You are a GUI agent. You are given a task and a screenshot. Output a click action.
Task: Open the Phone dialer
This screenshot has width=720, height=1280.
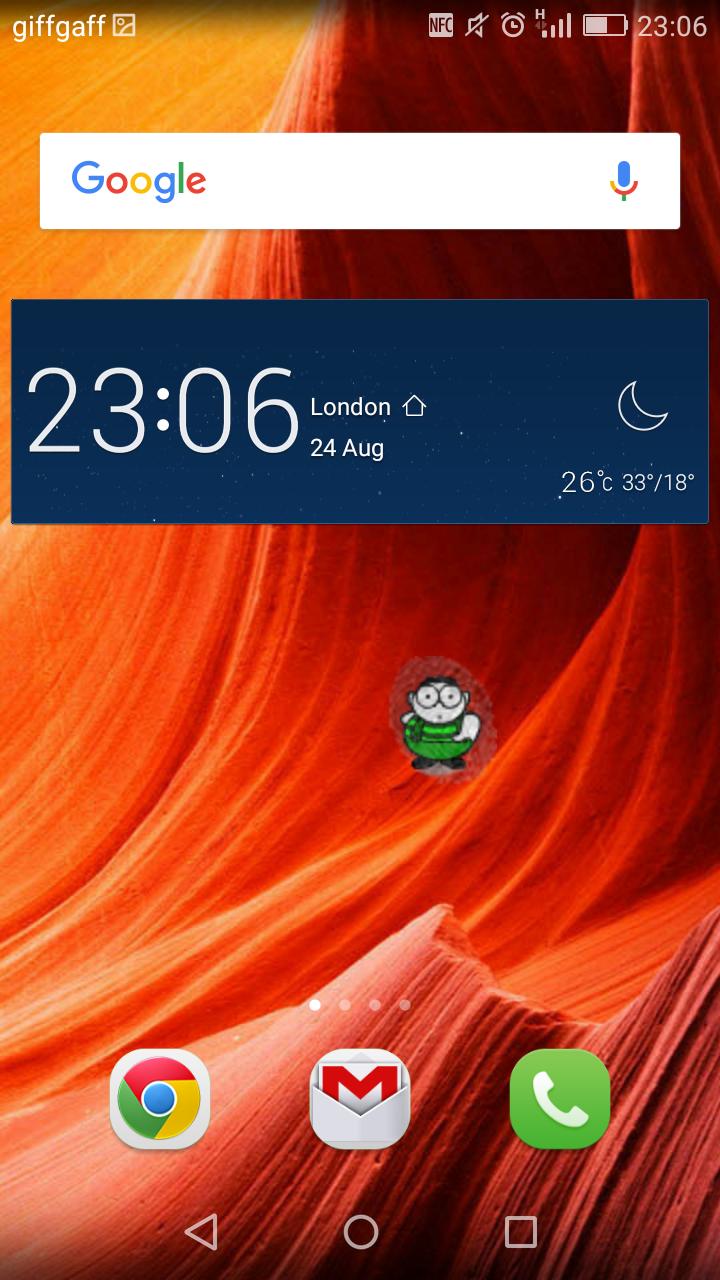(560, 1099)
